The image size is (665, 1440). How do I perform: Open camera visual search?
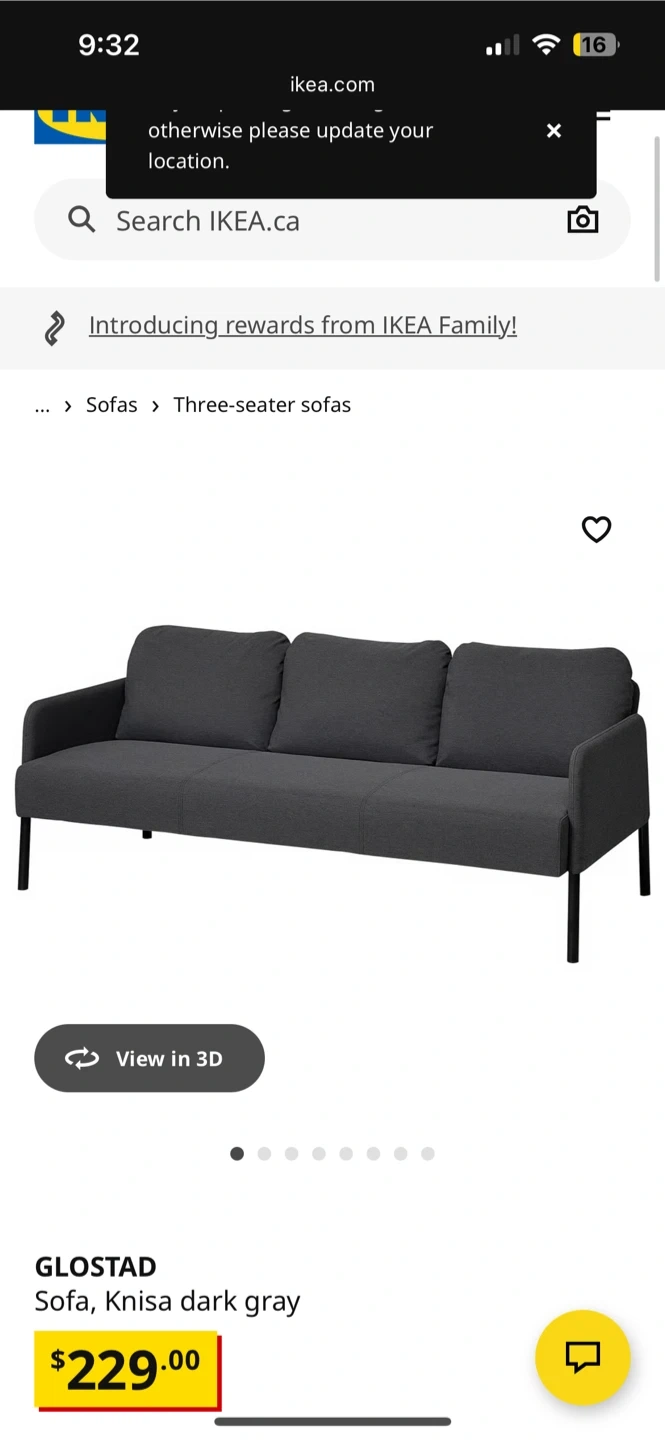582,220
